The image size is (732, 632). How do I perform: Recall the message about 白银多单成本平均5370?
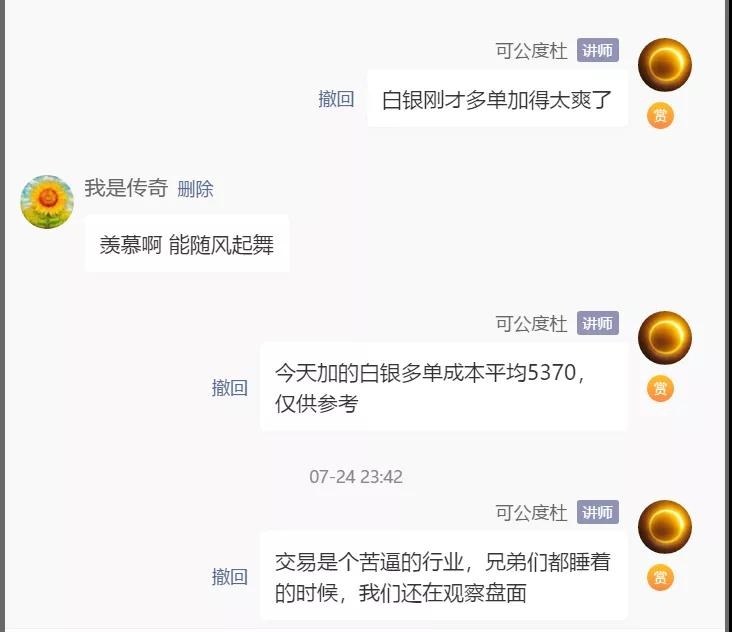pos(229,388)
